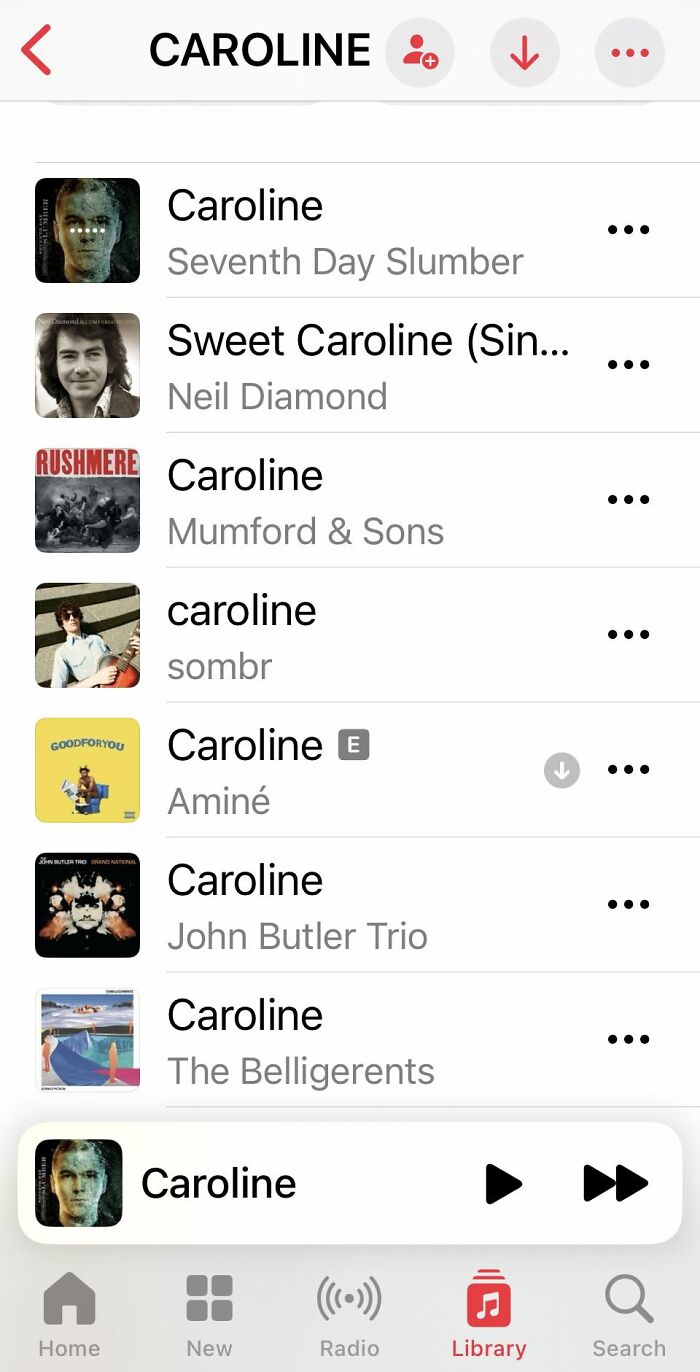Image resolution: width=700 pixels, height=1372 pixels.
Task: Download the CAROLINE playlist
Action: 524,52
